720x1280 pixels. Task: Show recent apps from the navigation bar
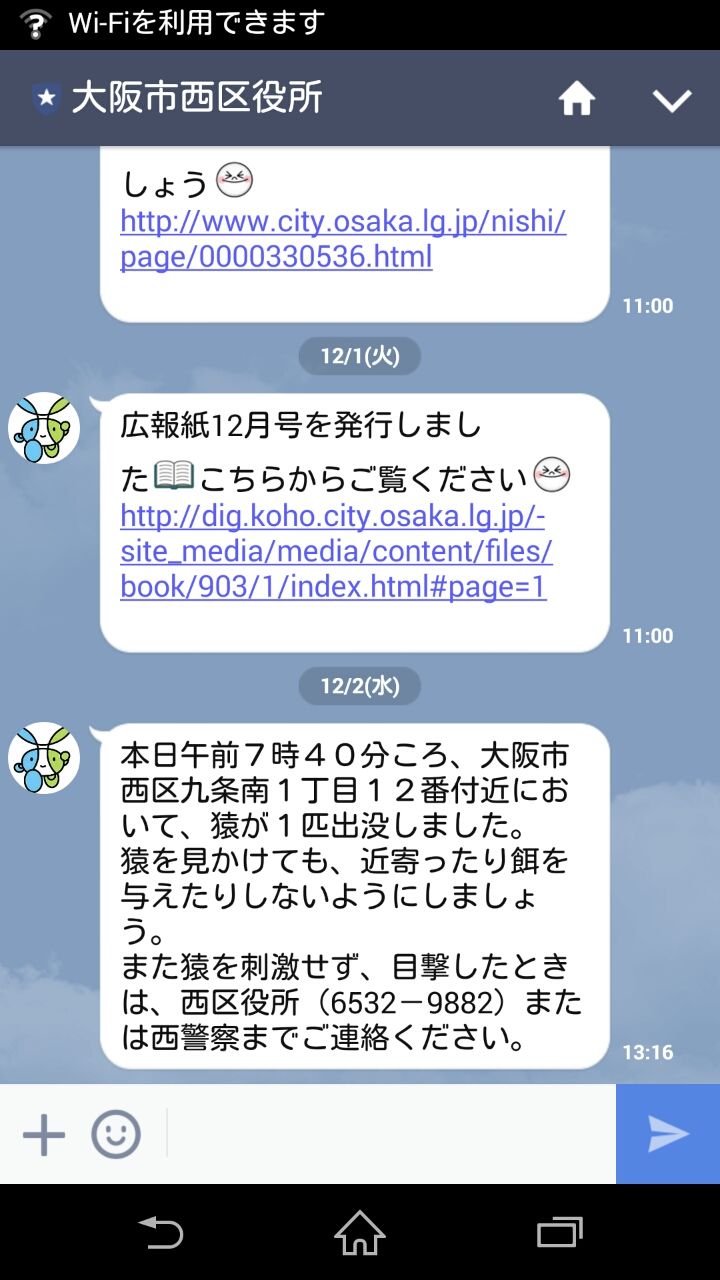(559, 1232)
